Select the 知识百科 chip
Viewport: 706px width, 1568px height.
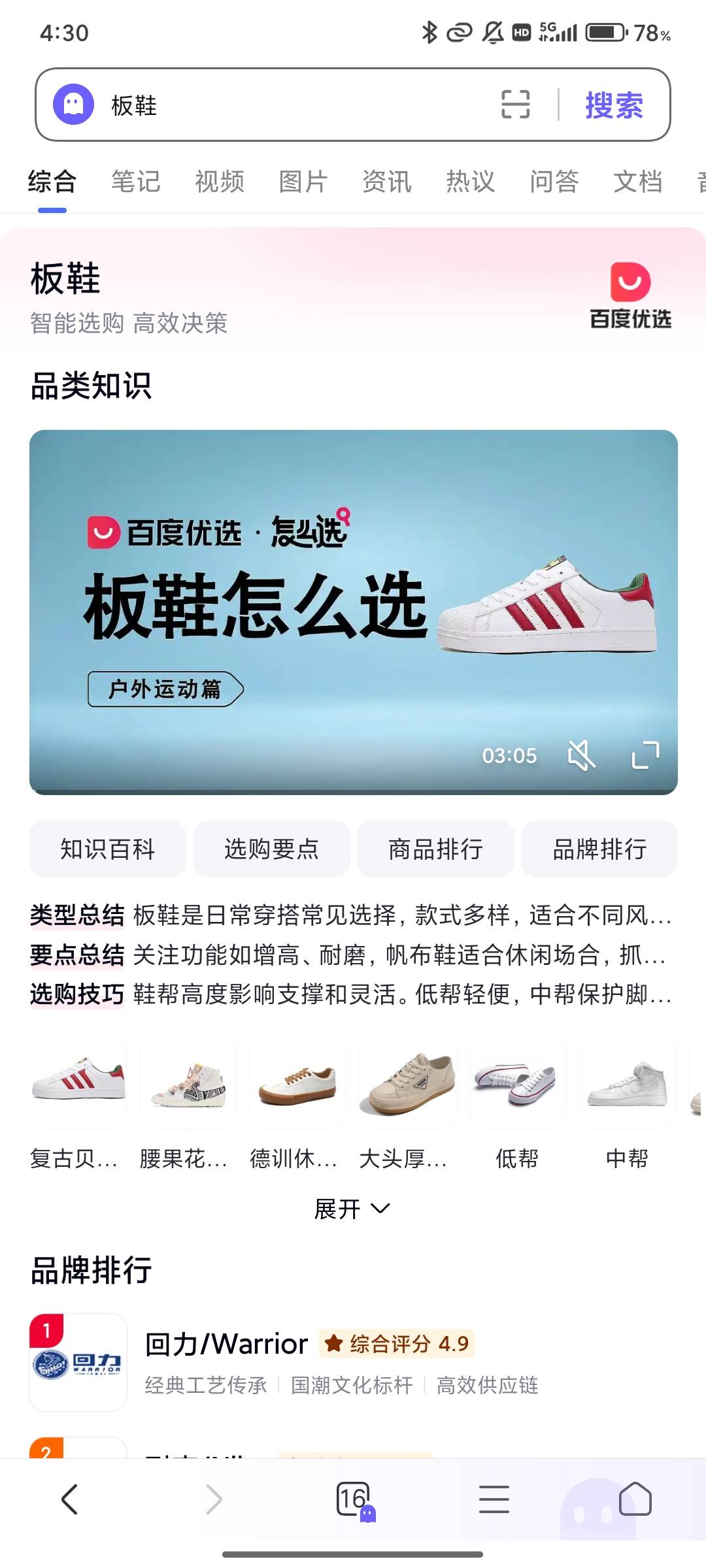[x=108, y=849]
